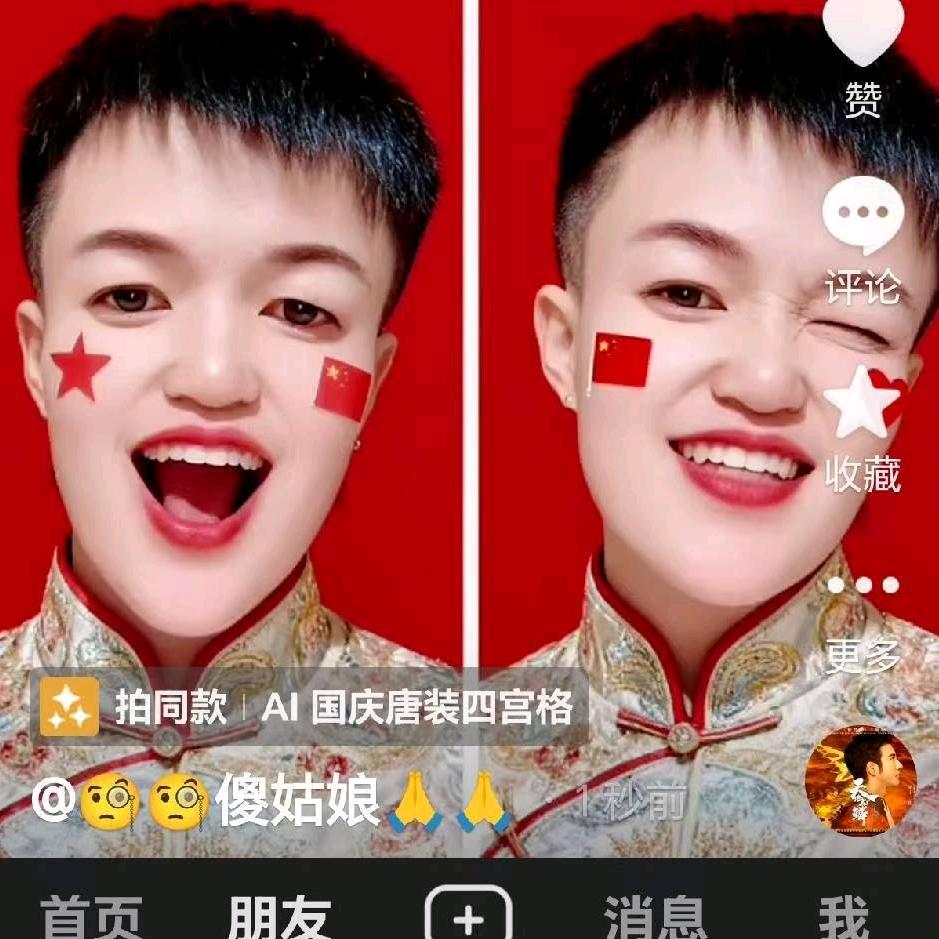Open the 消息 messages tab
The width and height of the screenshot is (939, 939).
coord(655,916)
